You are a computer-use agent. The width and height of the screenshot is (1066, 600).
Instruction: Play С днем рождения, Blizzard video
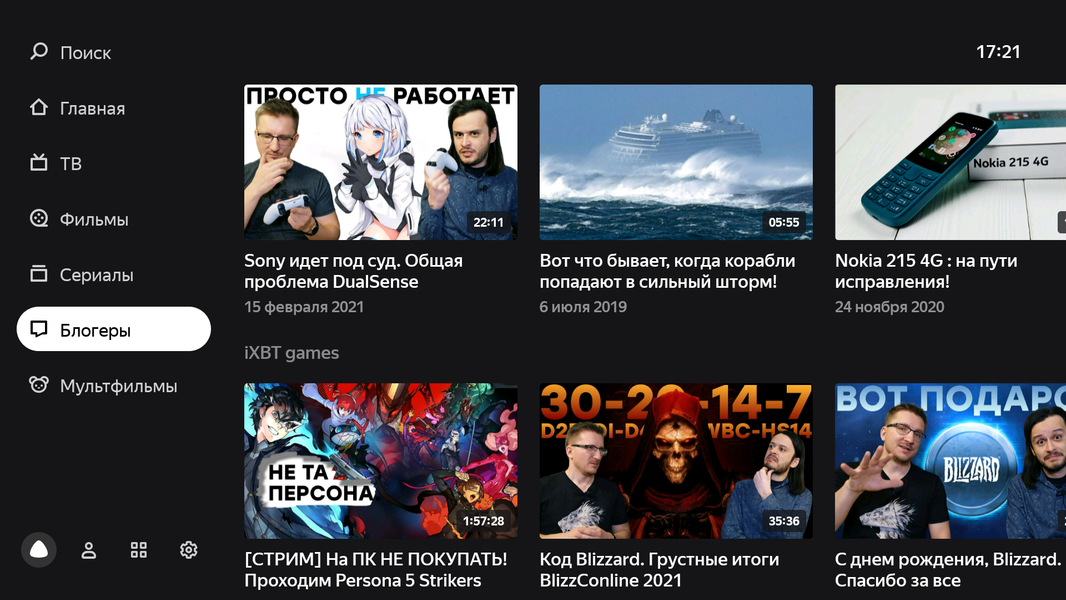pyautogui.click(x=950, y=461)
